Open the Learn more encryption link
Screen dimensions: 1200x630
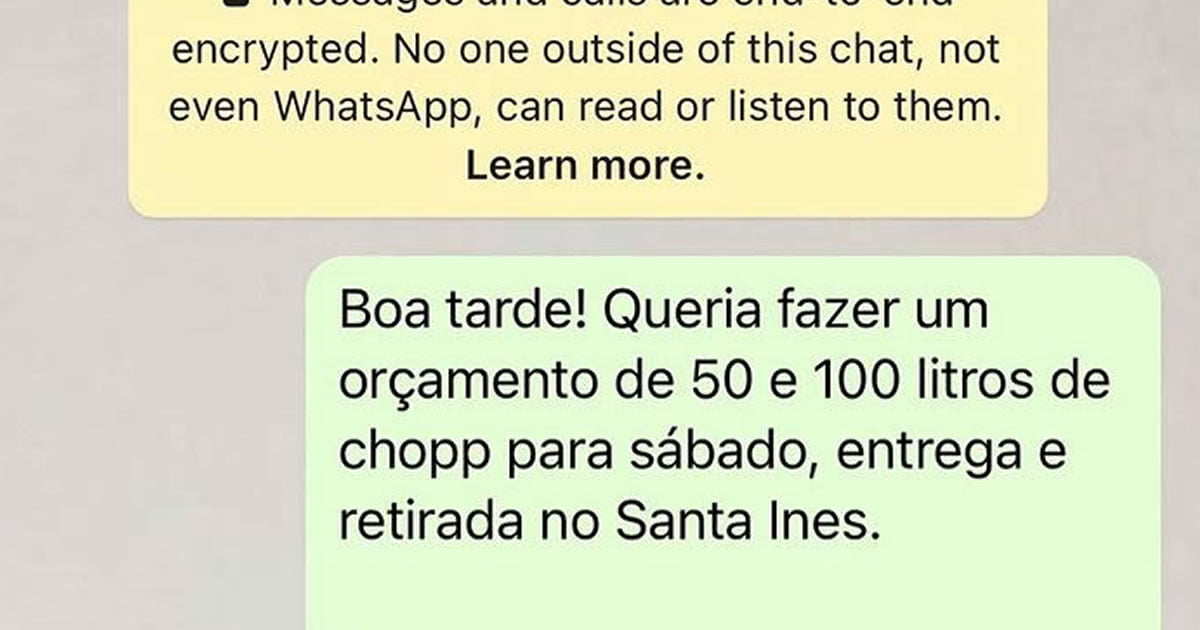585,166
